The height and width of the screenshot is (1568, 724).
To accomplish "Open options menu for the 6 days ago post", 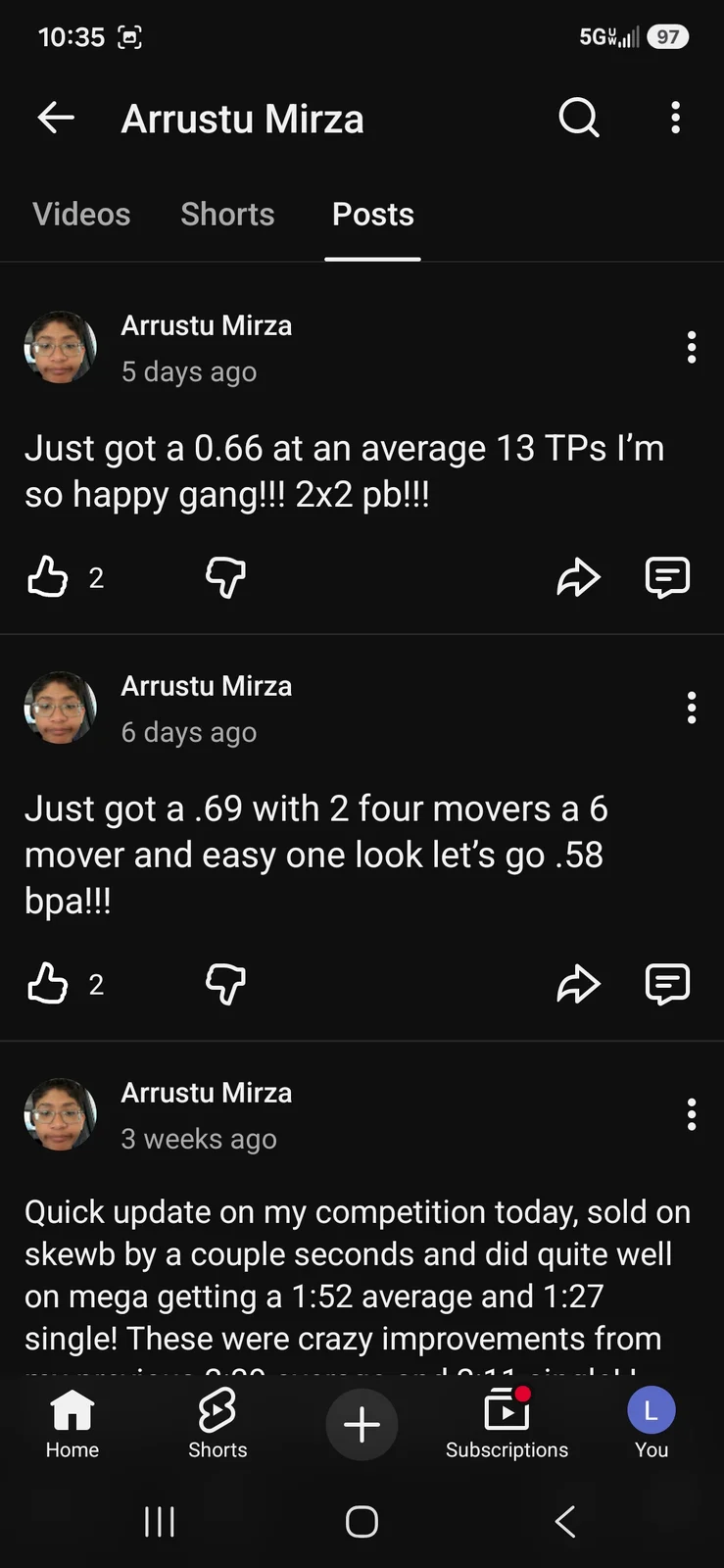I will (692, 708).
